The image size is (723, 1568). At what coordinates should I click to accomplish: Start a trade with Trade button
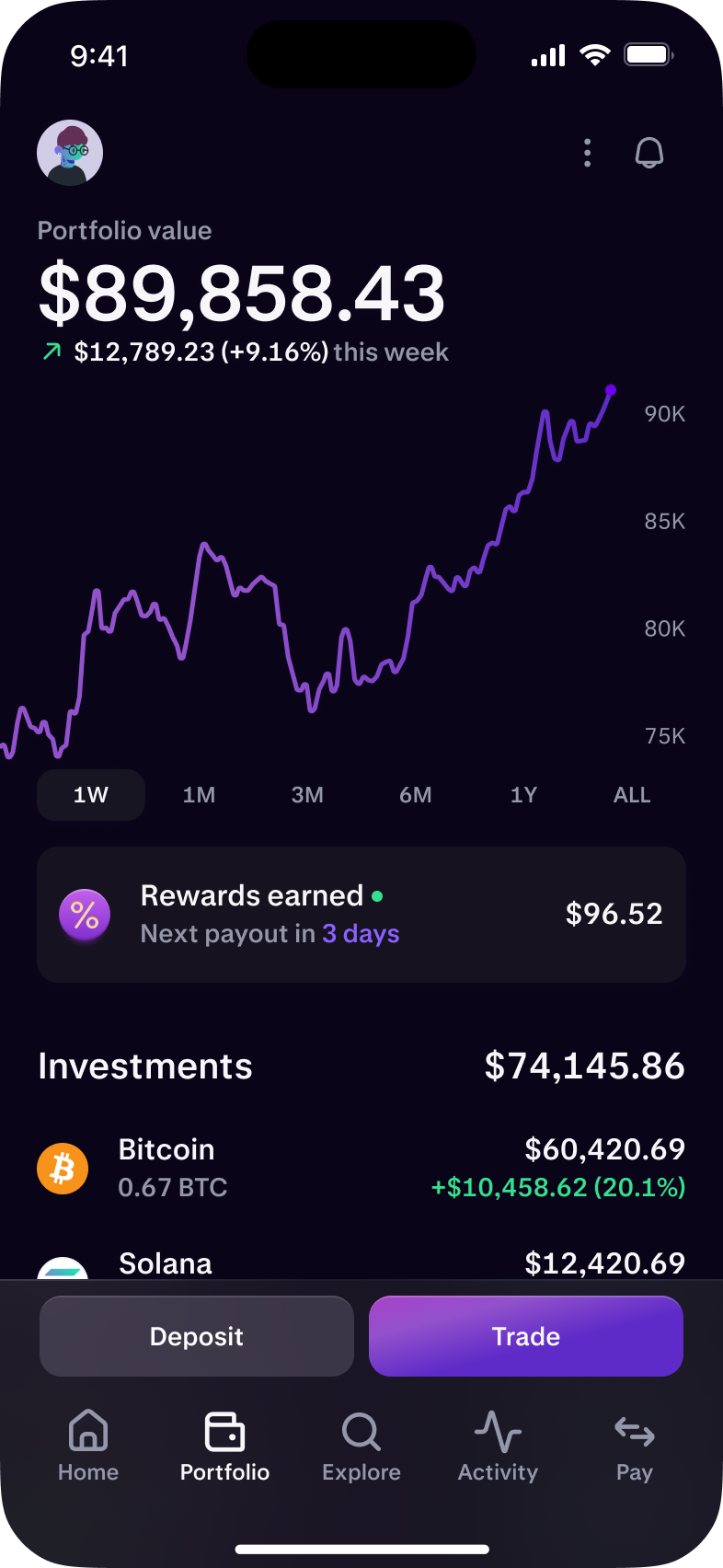(x=526, y=1336)
